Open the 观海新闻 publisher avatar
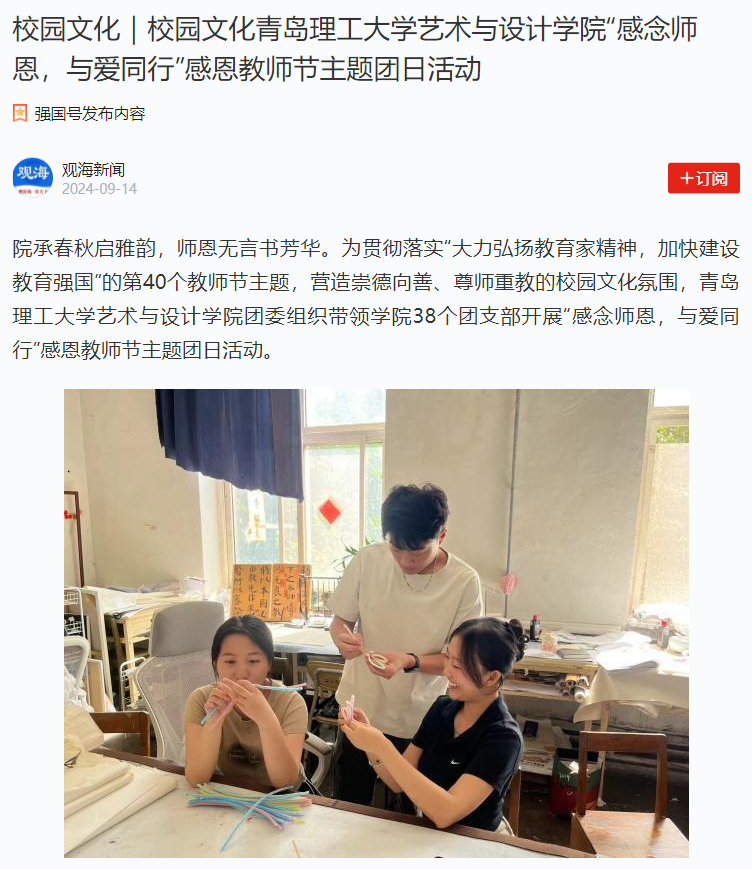 click(x=32, y=178)
